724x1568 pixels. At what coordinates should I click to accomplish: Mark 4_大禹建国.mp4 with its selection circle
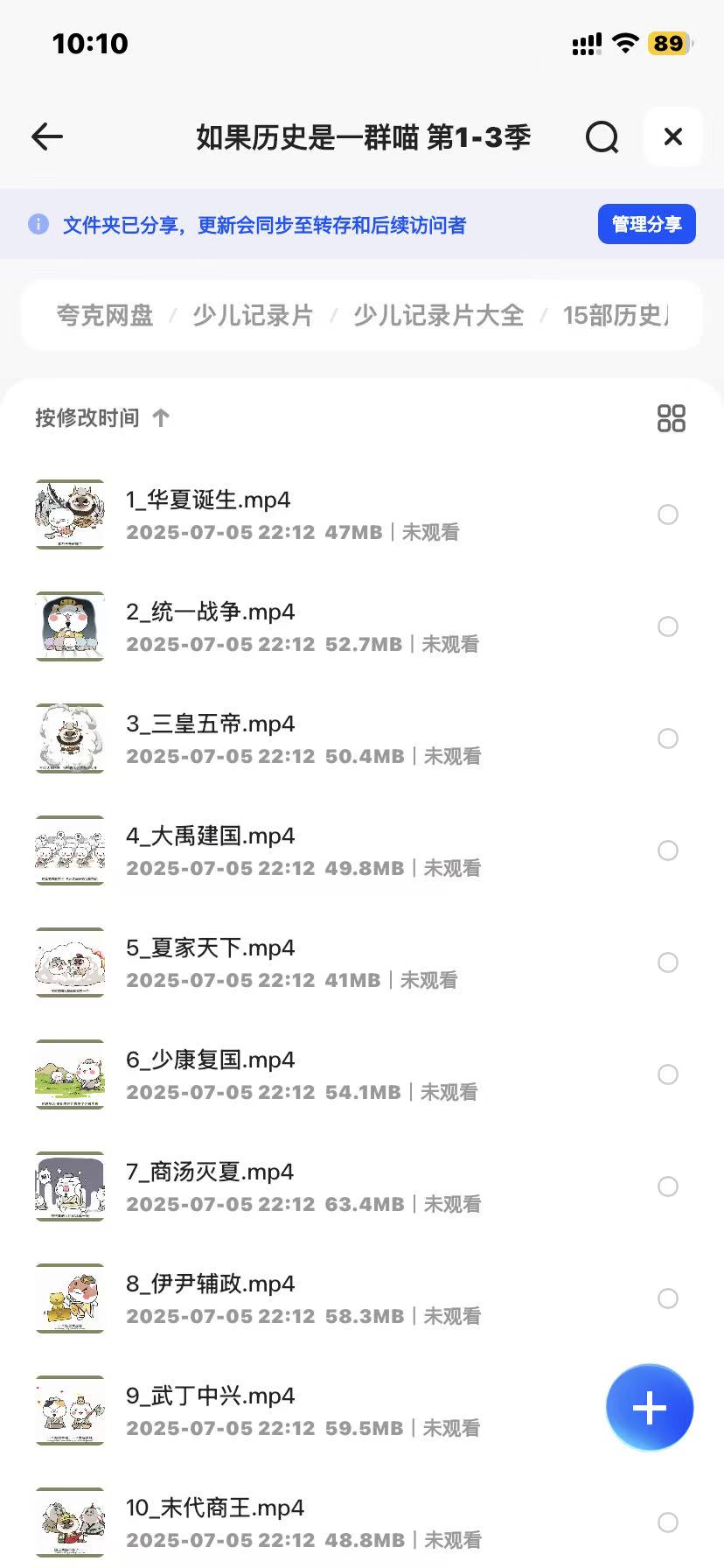pos(668,850)
